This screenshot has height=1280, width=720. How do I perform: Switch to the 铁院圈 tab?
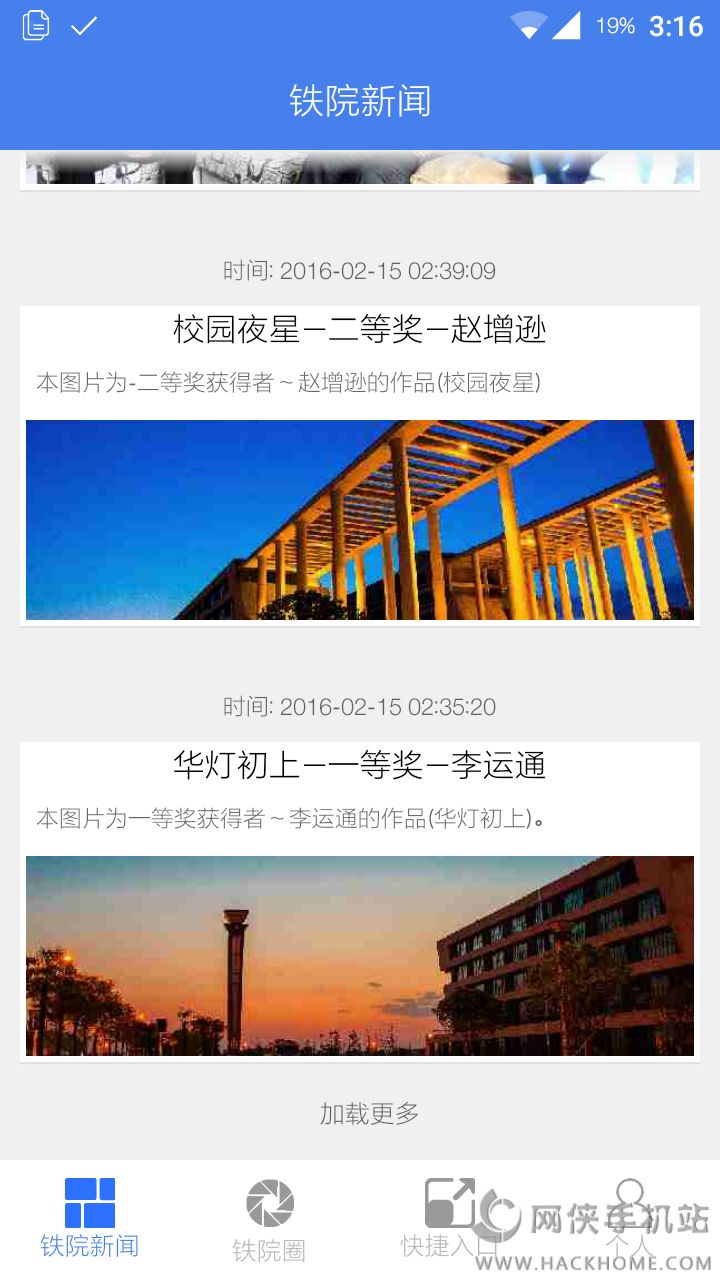(270, 1218)
